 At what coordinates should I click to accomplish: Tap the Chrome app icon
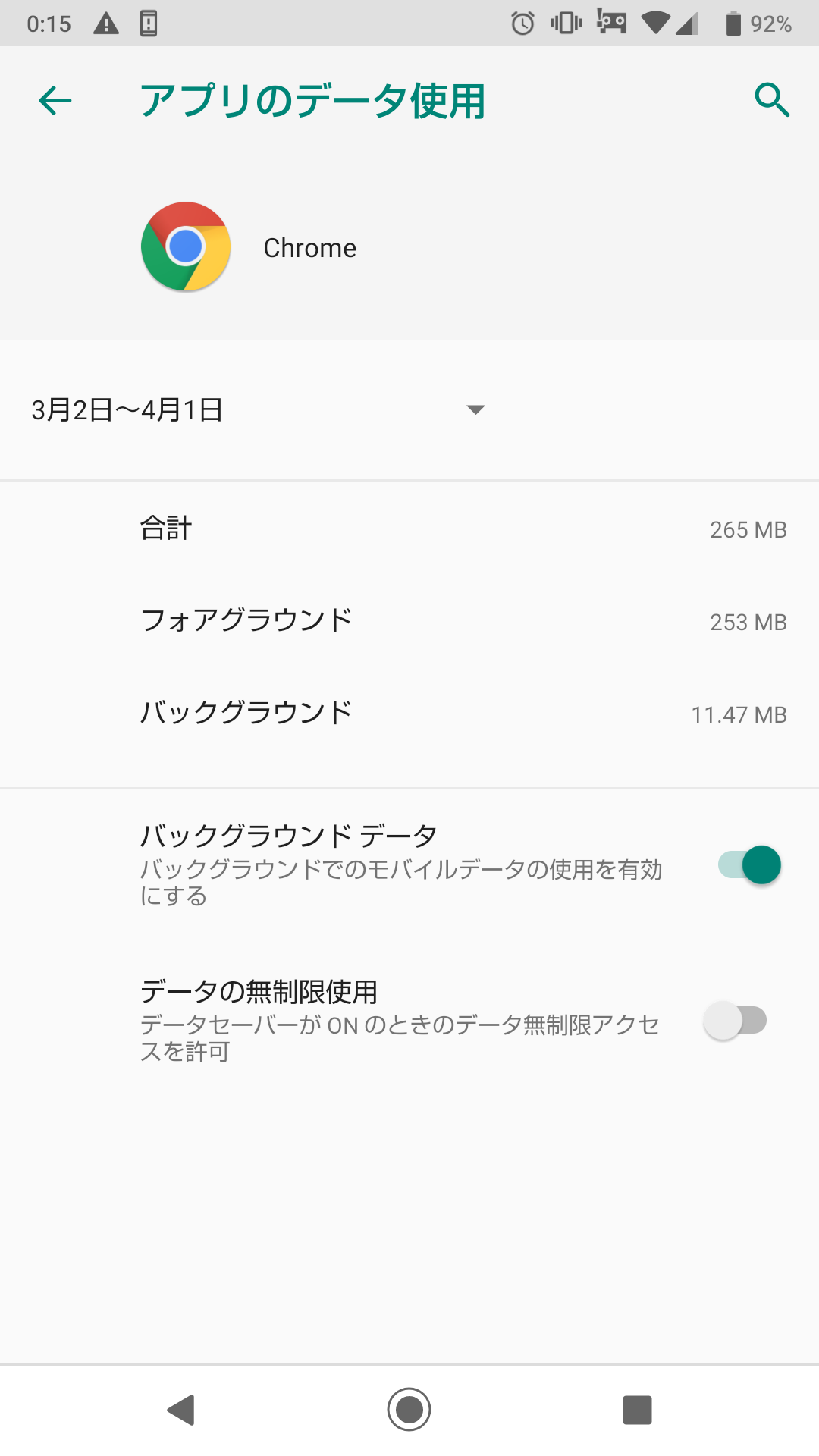184,247
